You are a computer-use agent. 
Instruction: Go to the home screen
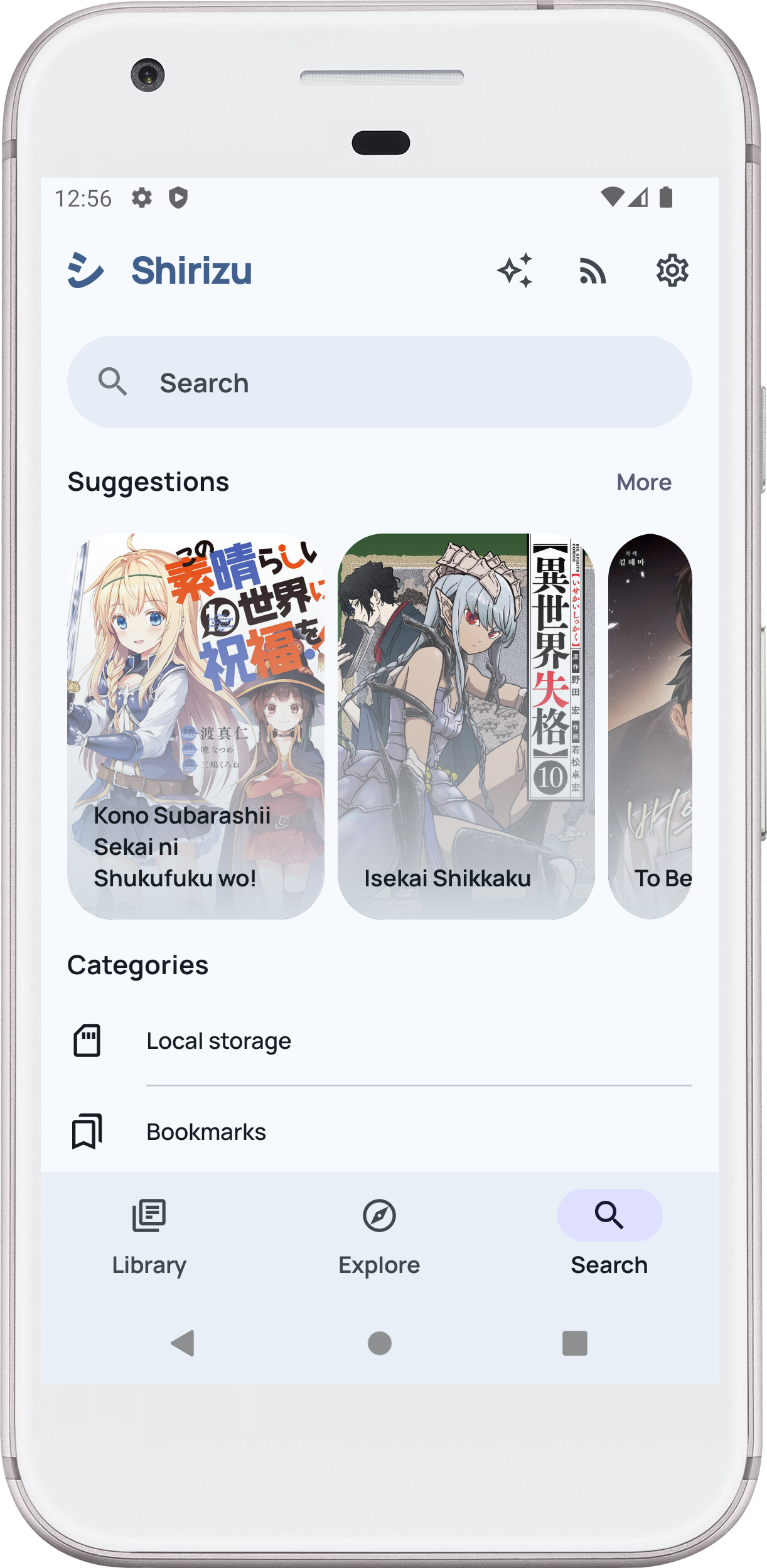click(x=380, y=1344)
